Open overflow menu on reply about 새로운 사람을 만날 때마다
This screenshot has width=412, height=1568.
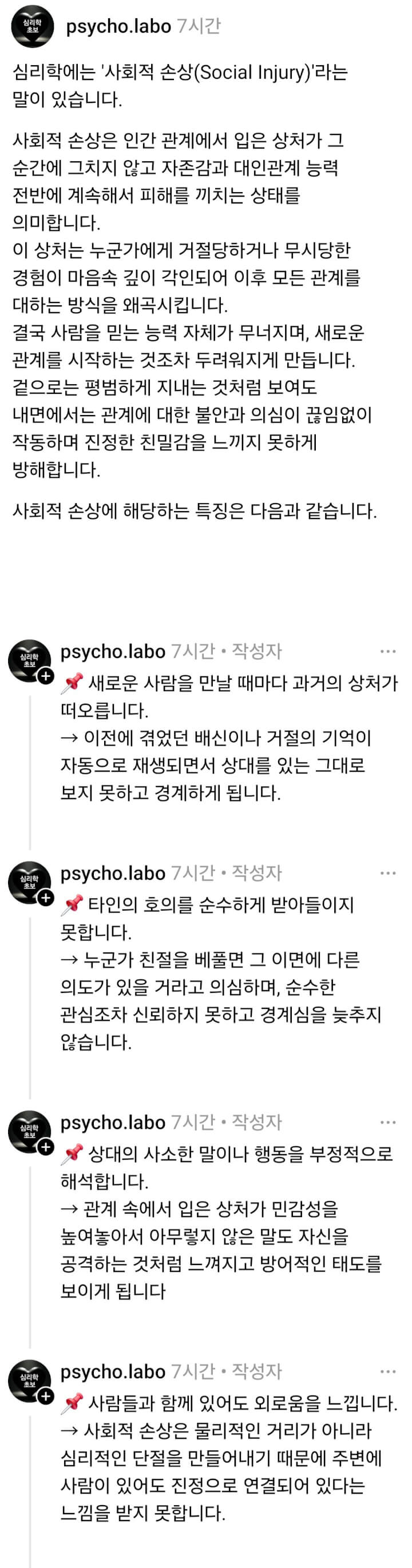point(387,651)
